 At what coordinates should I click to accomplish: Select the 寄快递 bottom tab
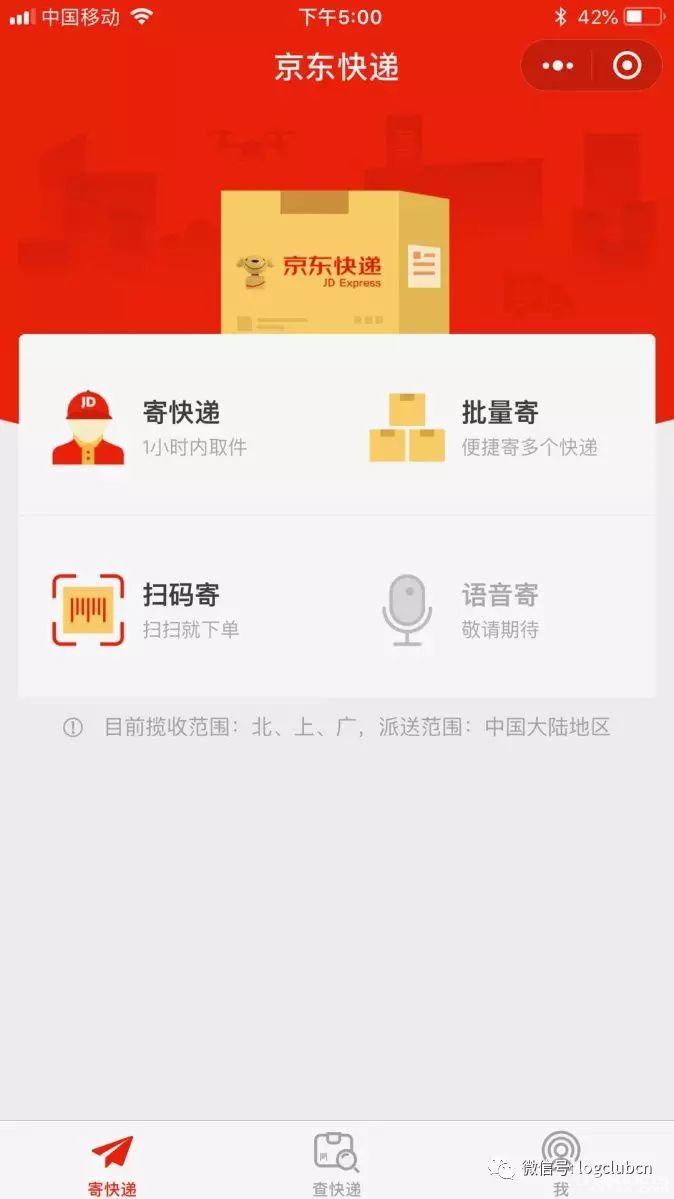point(112,1164)
